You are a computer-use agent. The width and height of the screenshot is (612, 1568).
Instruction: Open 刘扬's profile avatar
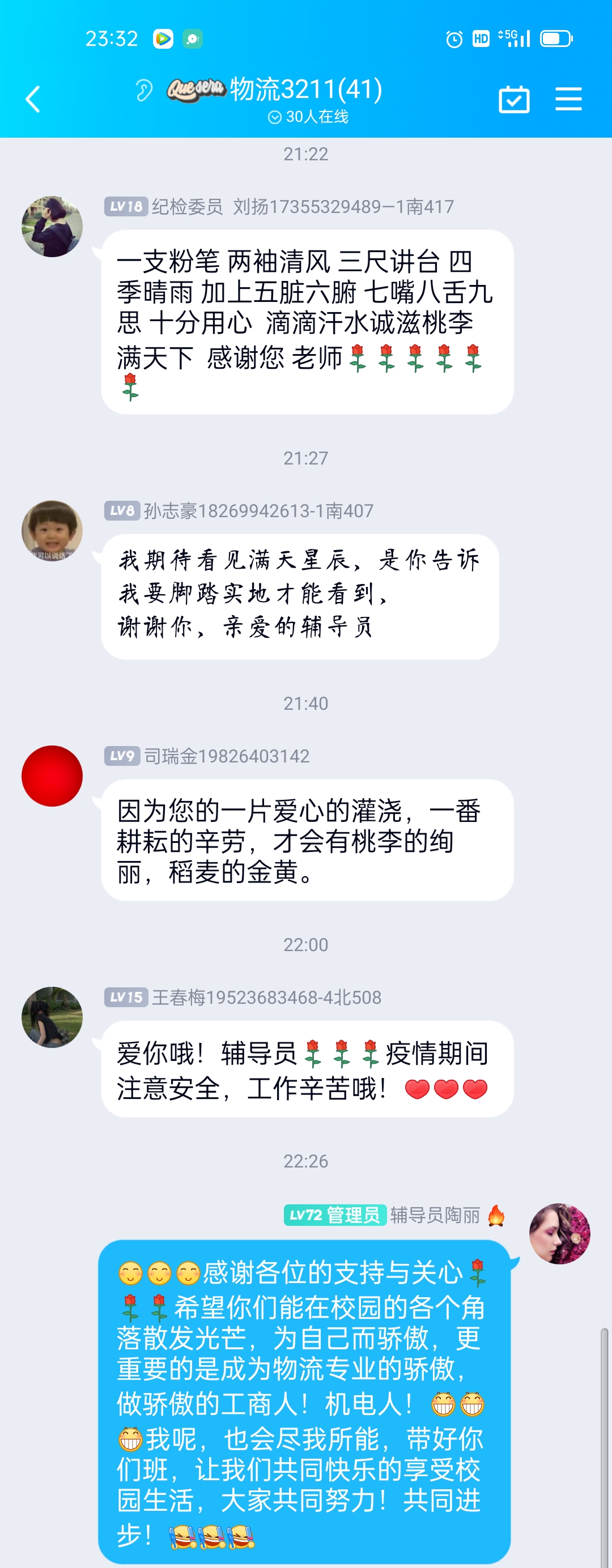[x=52, y=227]
